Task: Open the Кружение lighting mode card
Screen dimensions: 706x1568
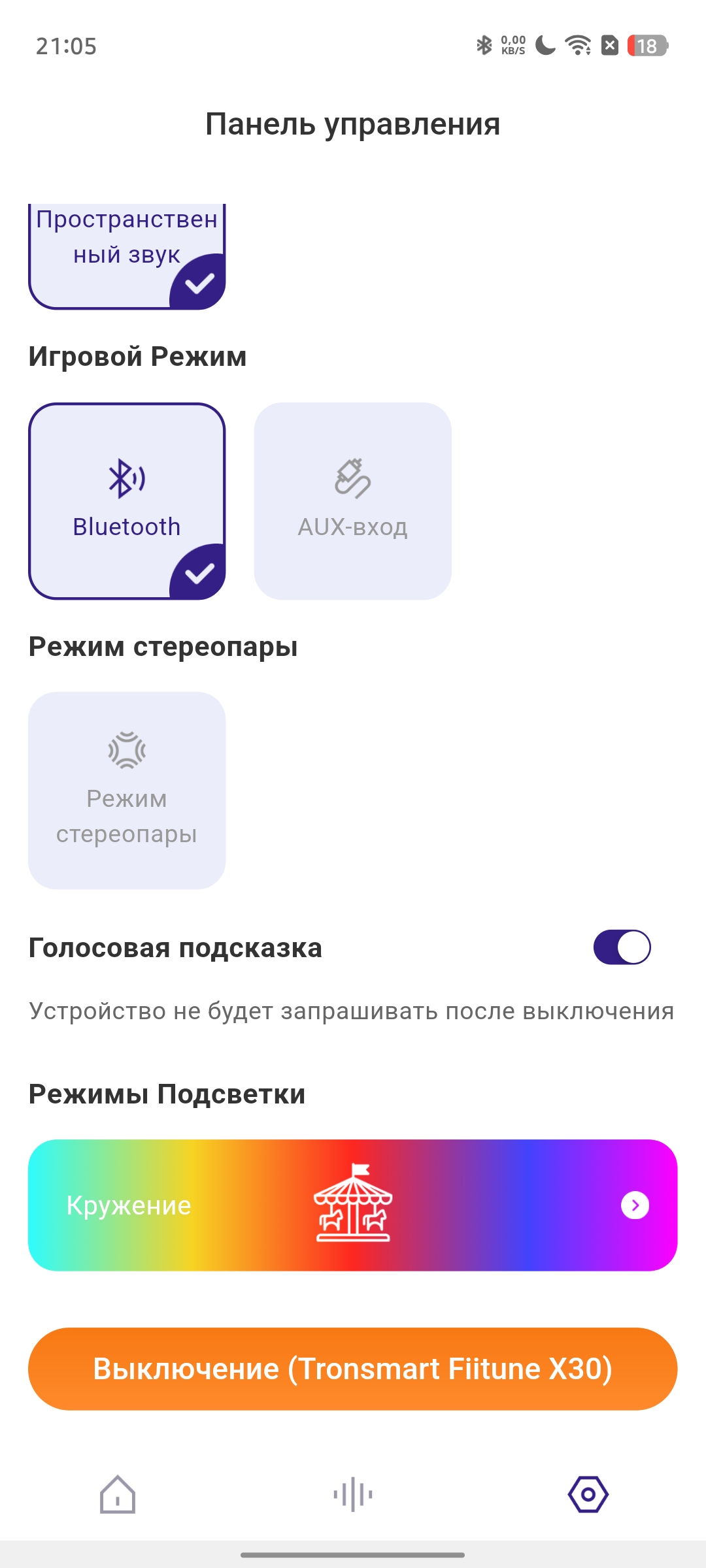Action: pyautogui.click(x=352, y=1205)
